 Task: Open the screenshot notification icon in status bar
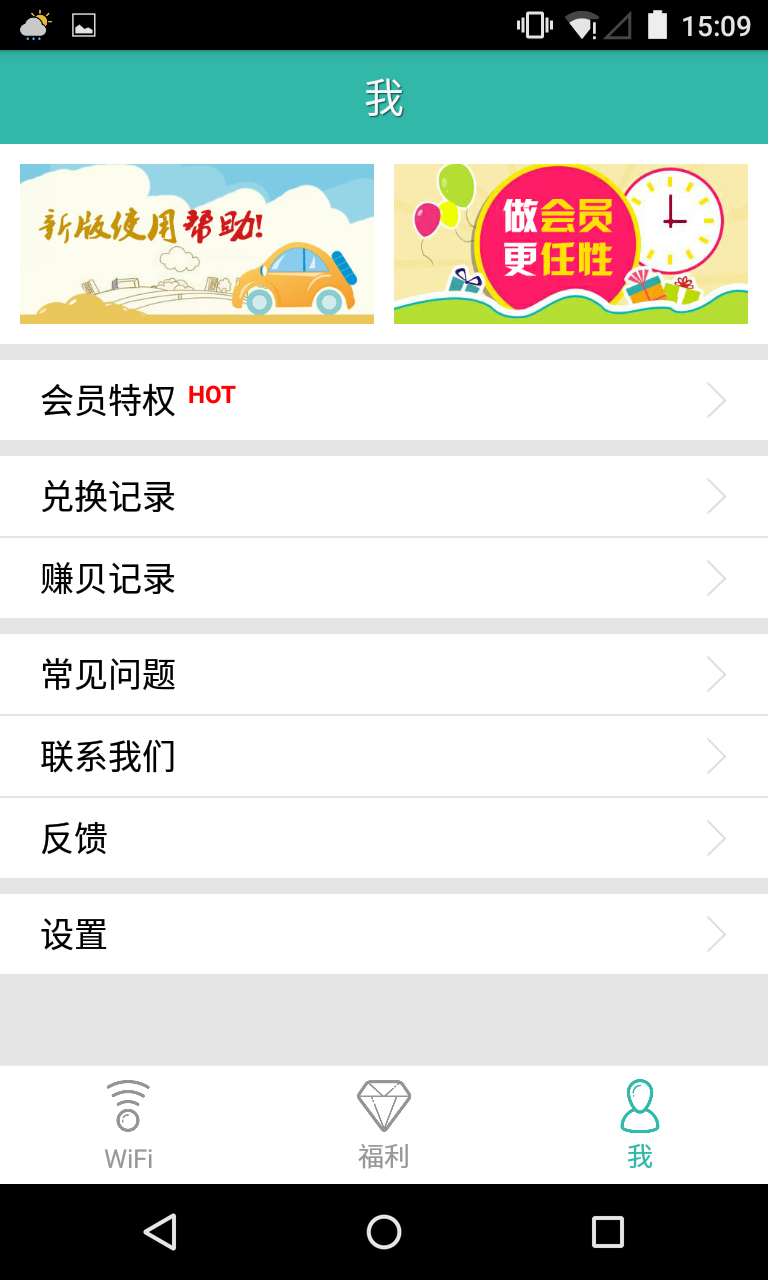(83, 24)
